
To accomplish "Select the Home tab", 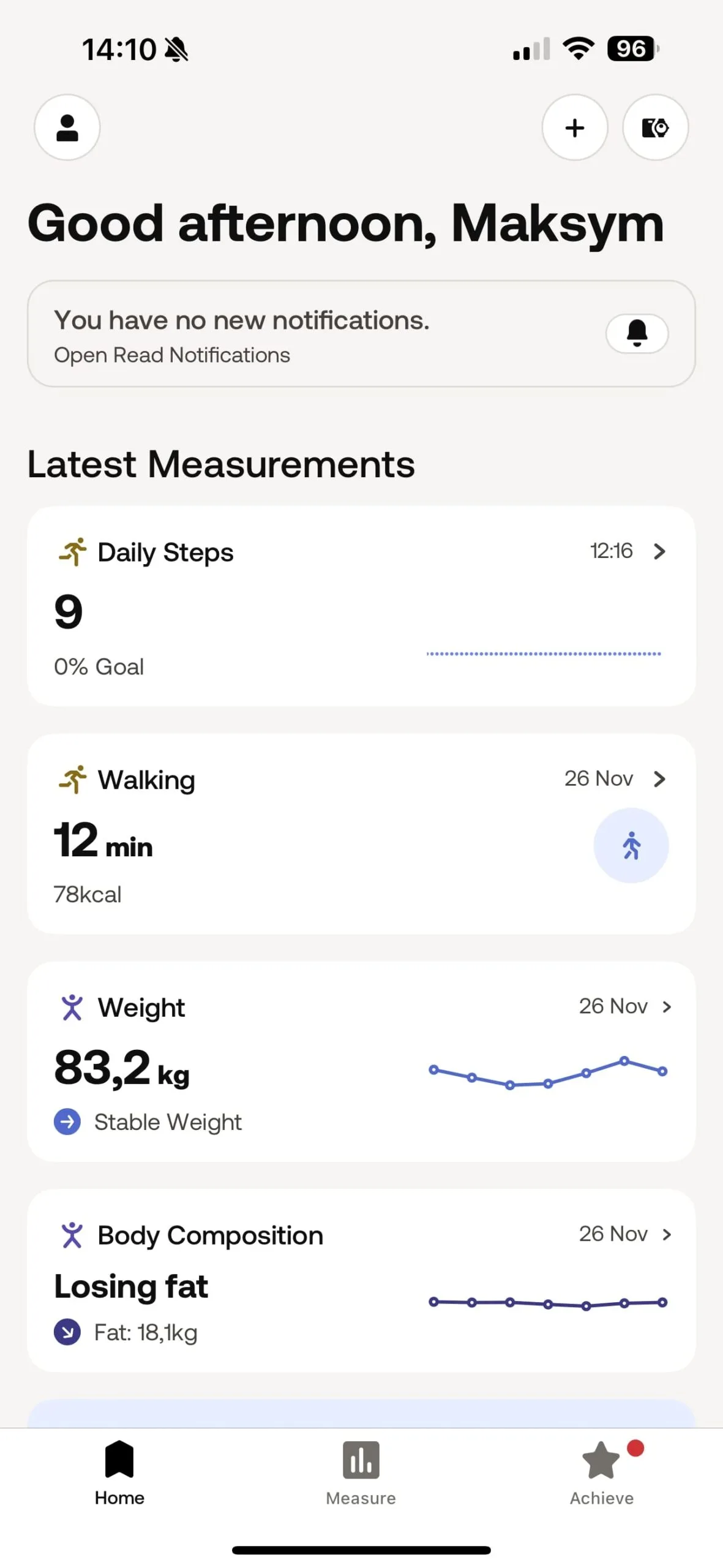I will pos(119,1472).
